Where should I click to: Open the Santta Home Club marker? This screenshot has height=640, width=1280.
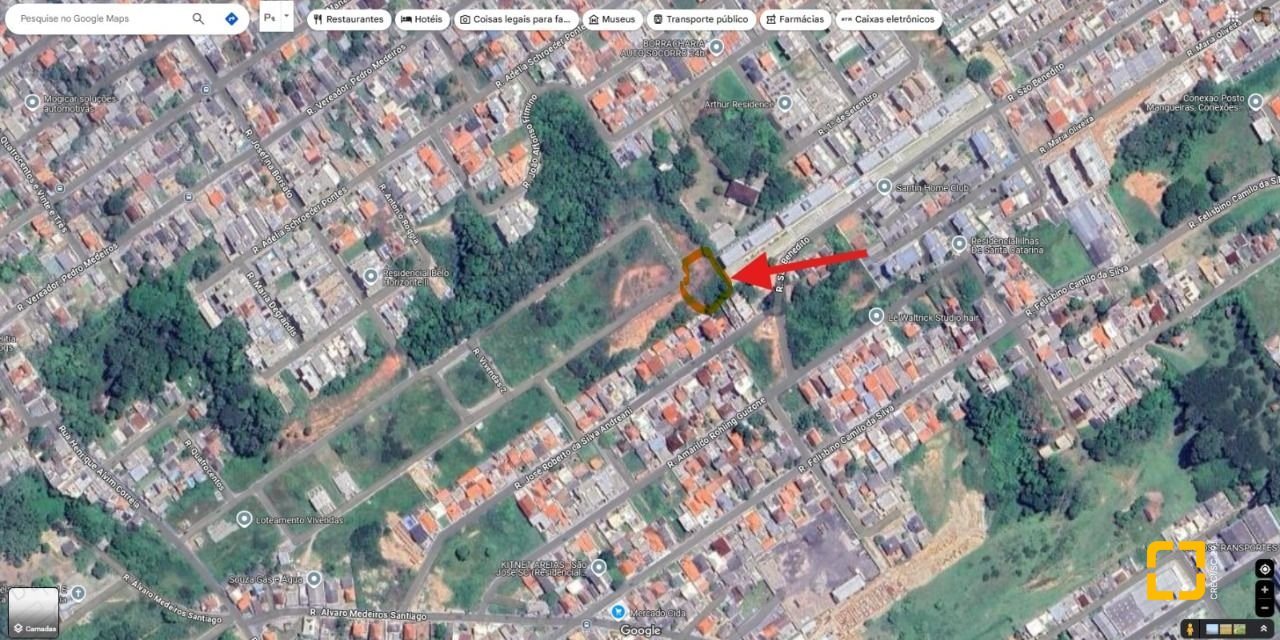point(884,186)
